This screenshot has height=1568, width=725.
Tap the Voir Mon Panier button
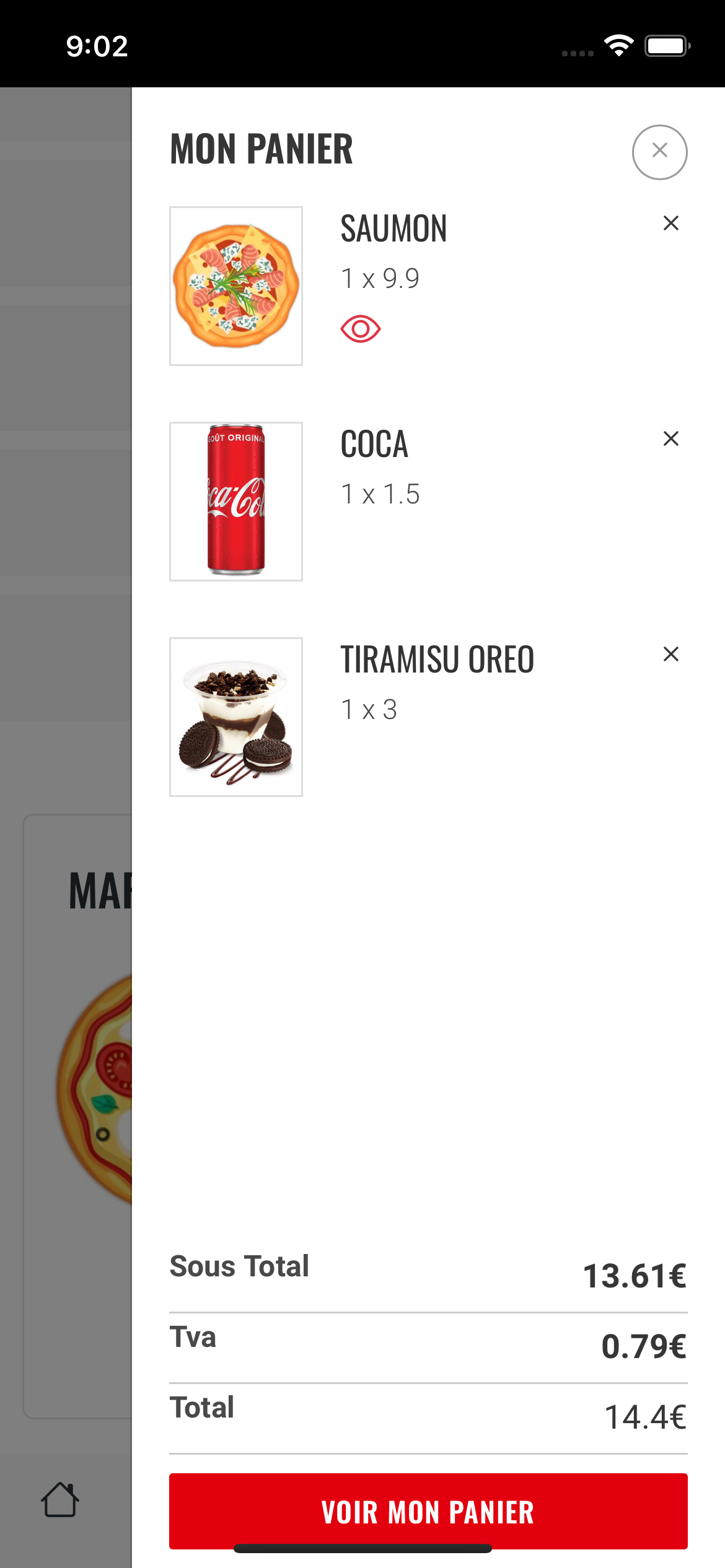pyautogui.click(x=428, y=1511)
